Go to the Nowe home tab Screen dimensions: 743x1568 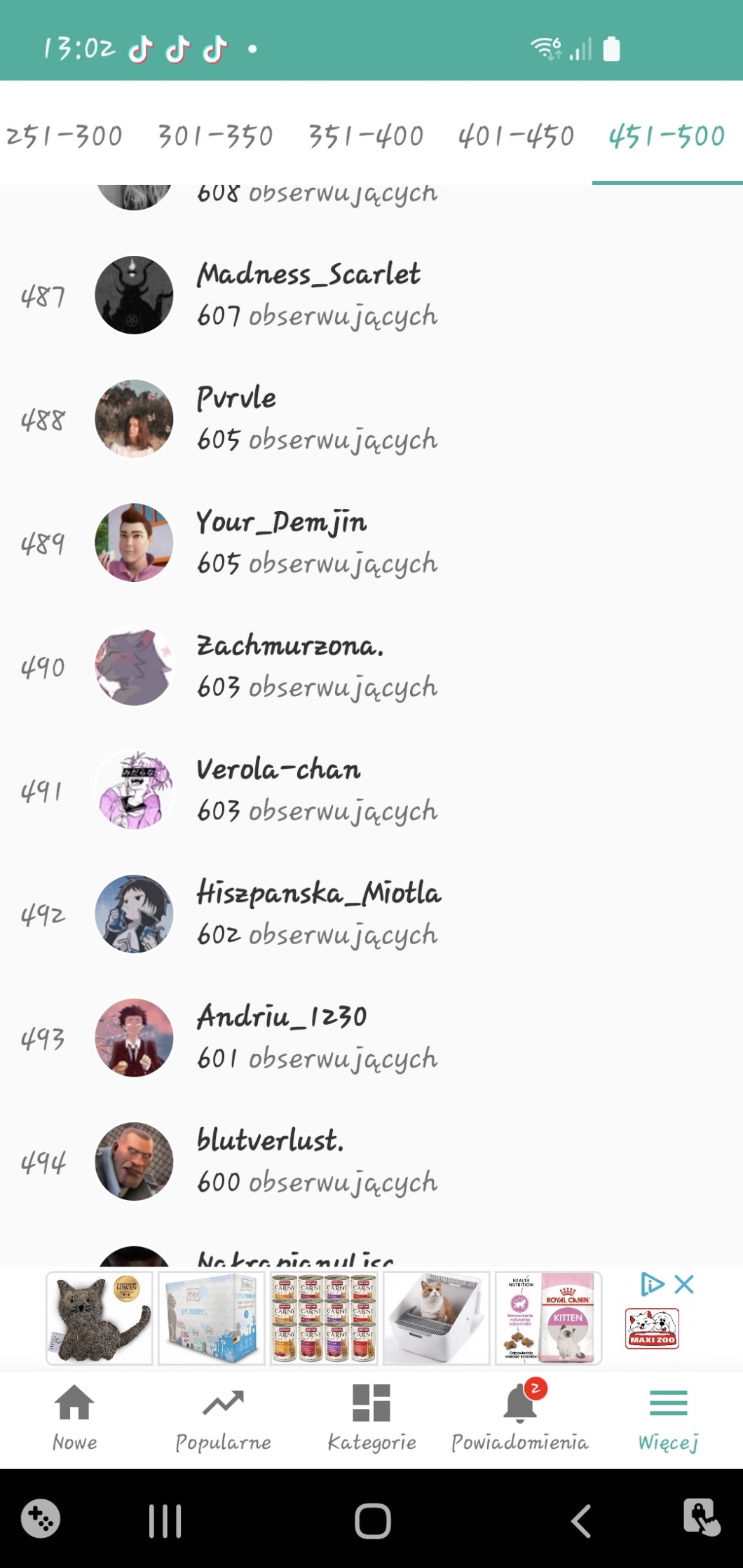pos(74,1417)
